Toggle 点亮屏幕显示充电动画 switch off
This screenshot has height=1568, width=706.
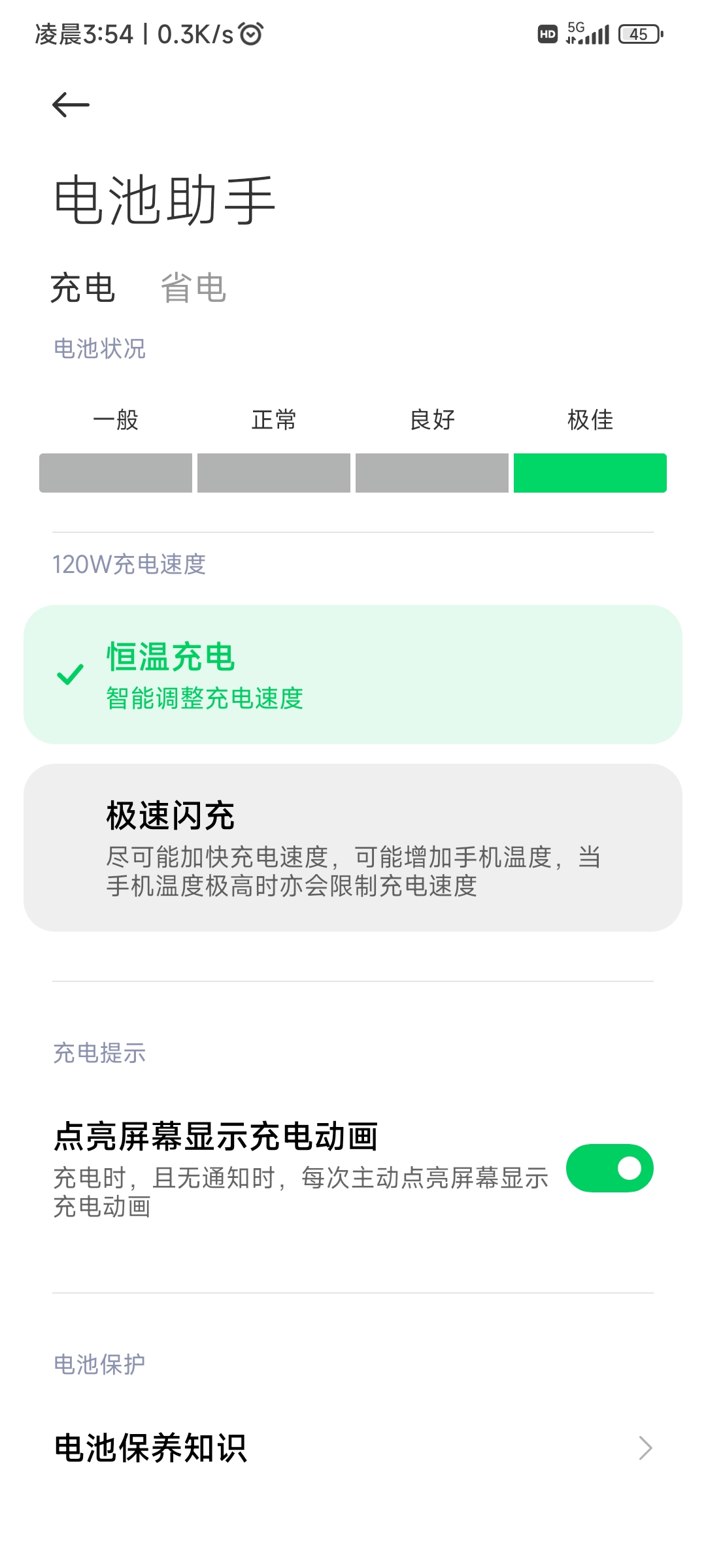[x=609, y=1168]
